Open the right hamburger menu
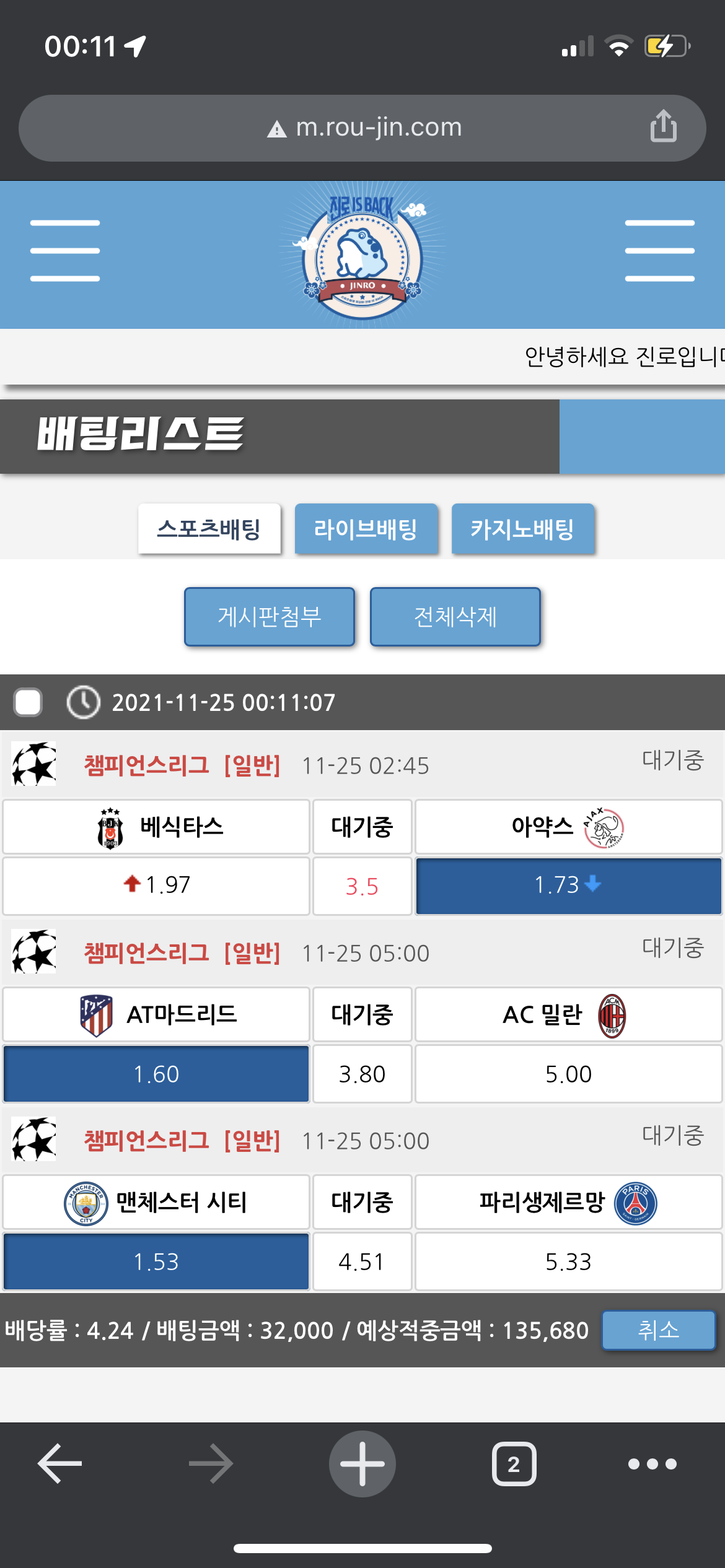Viewport: 725px width, 1568px height. [659, 251]
